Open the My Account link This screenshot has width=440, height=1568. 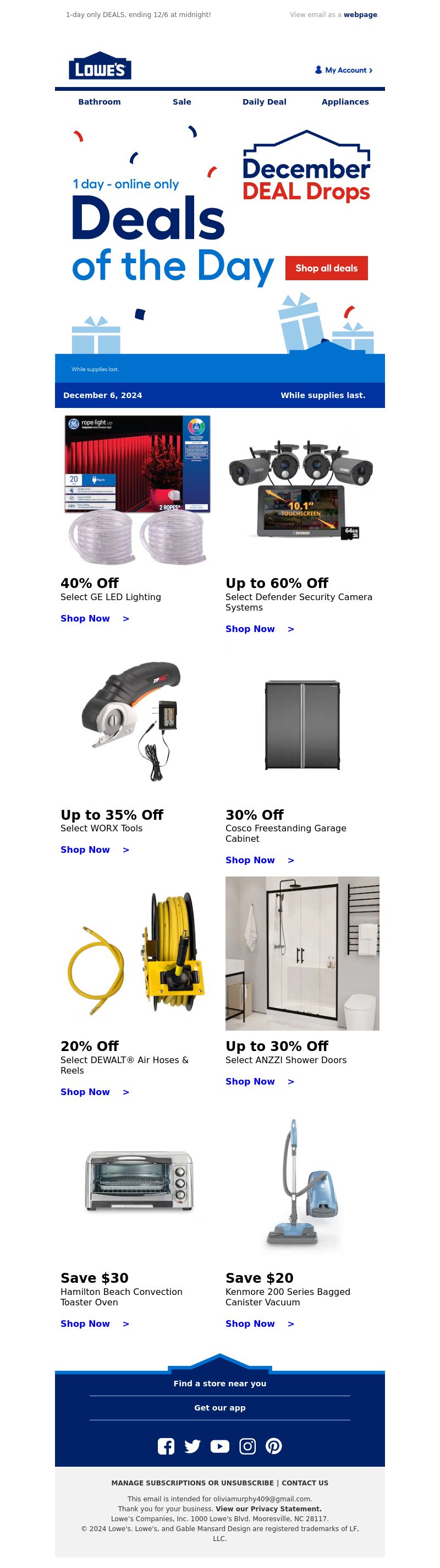pyautogui.click(x=344, y=70)
